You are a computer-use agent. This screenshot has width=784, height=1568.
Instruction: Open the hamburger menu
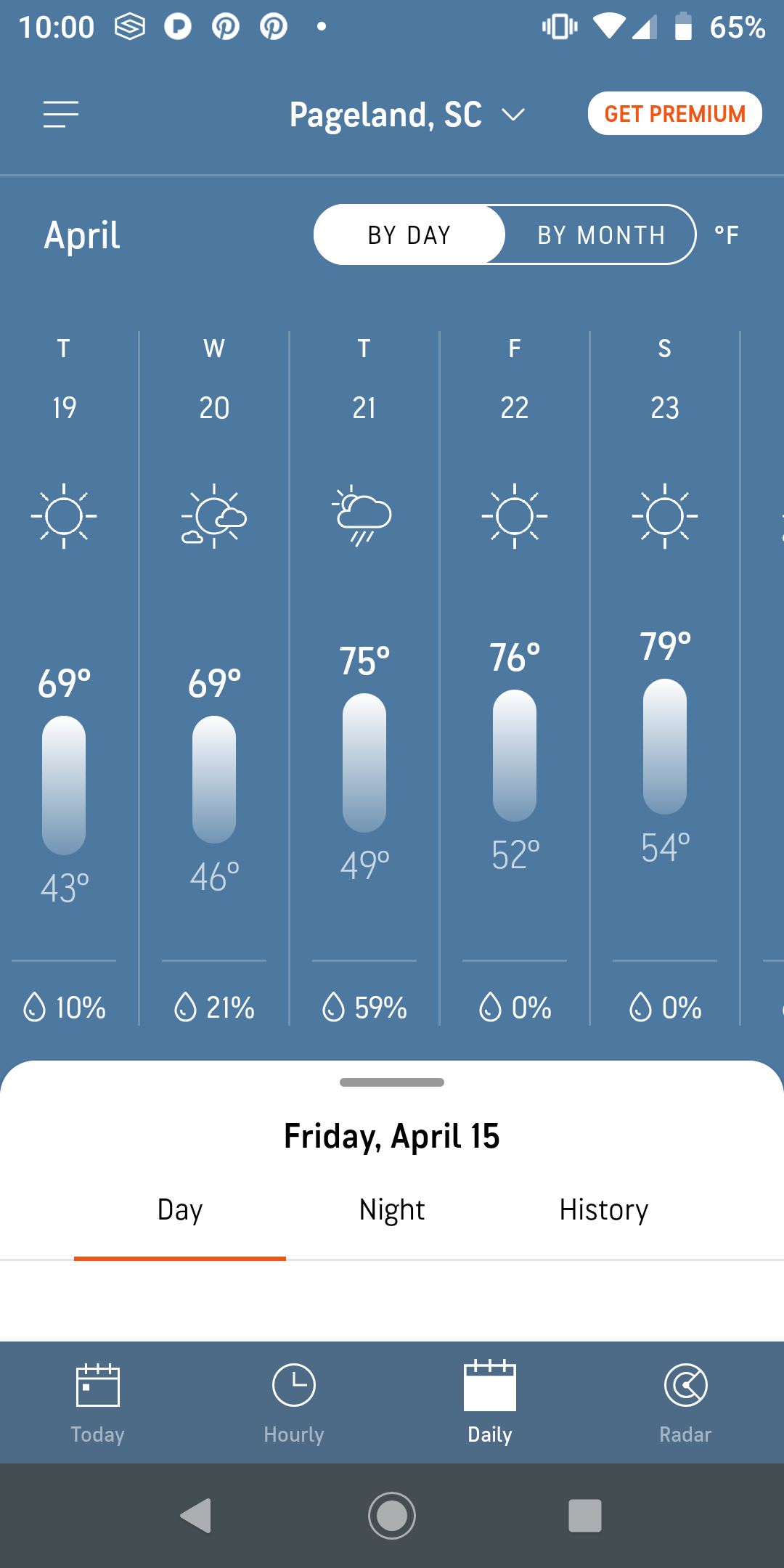coord(61,115)
